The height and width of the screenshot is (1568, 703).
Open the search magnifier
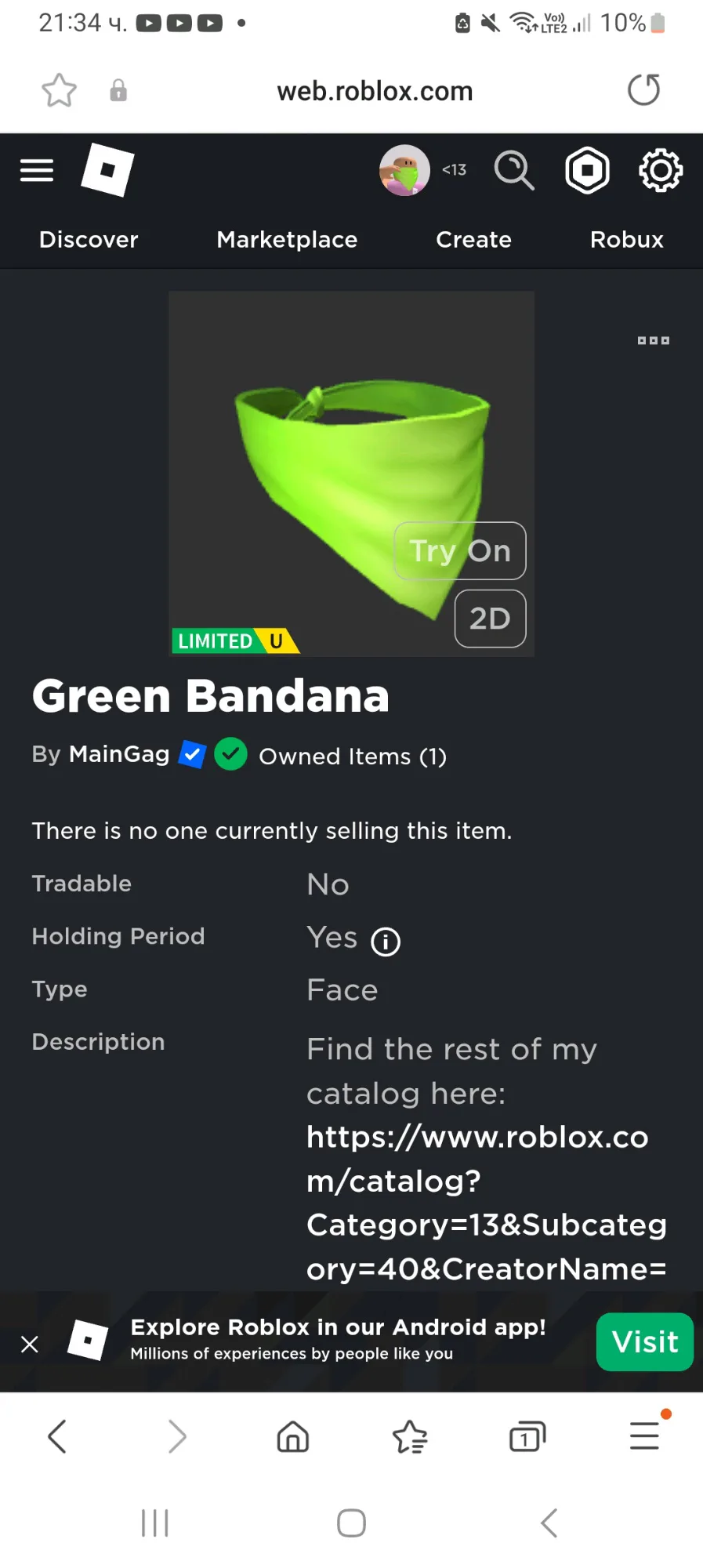pos(513,170)
